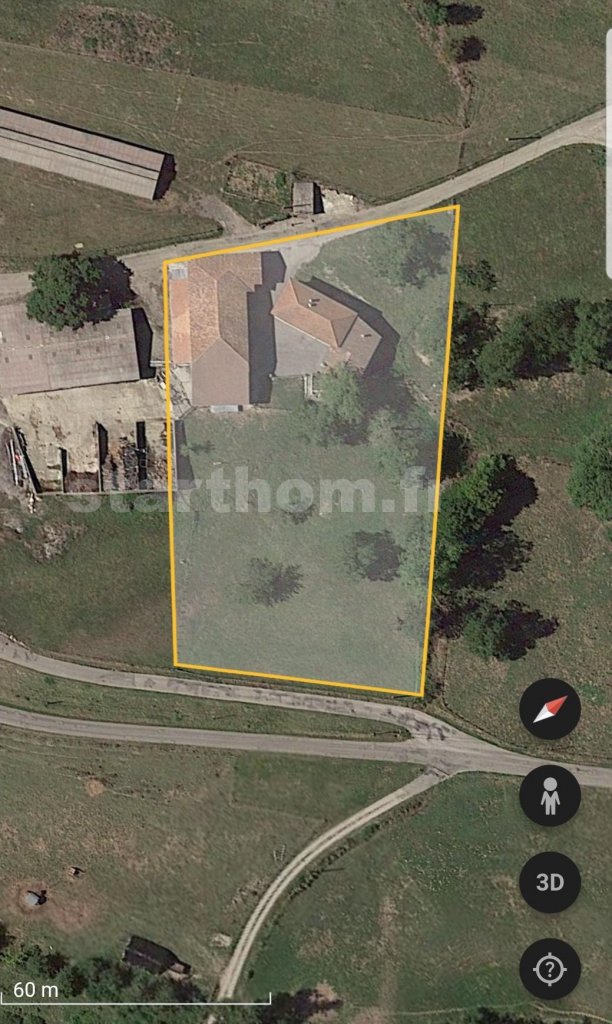
Task: Tap the compass to reset north
Action: pos(550,709)
